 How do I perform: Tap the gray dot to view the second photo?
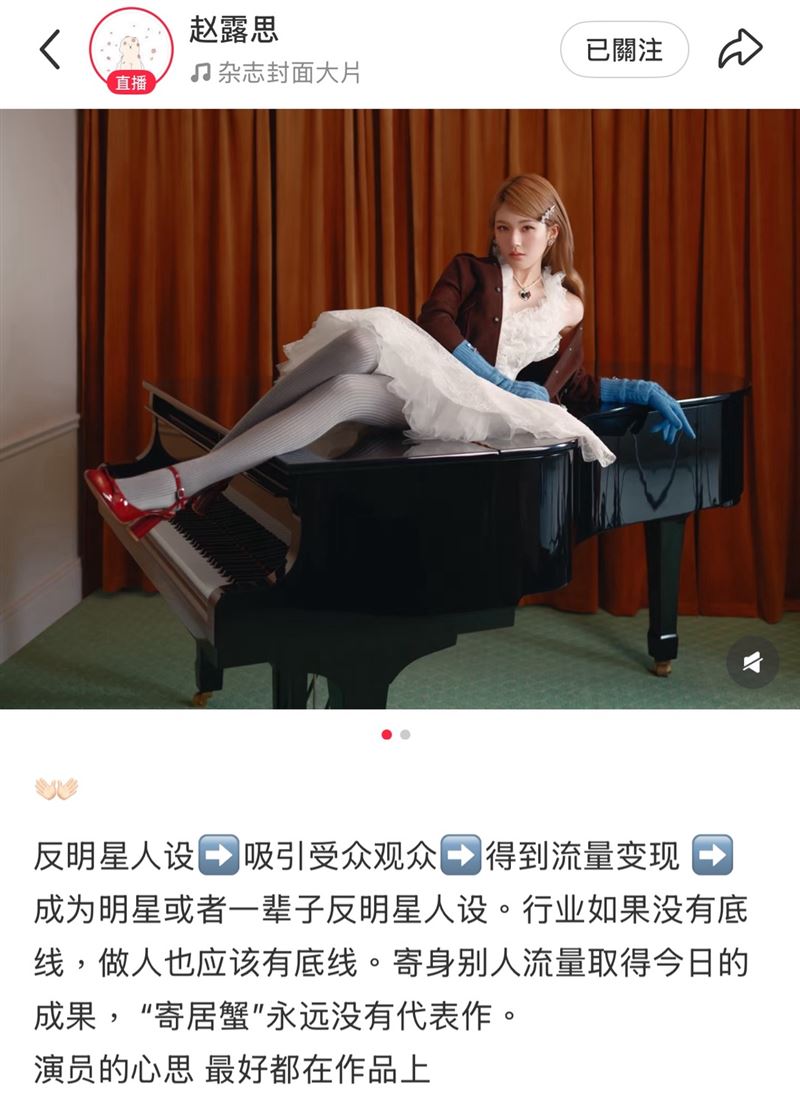pyautogui.click(x=404, y=734)
